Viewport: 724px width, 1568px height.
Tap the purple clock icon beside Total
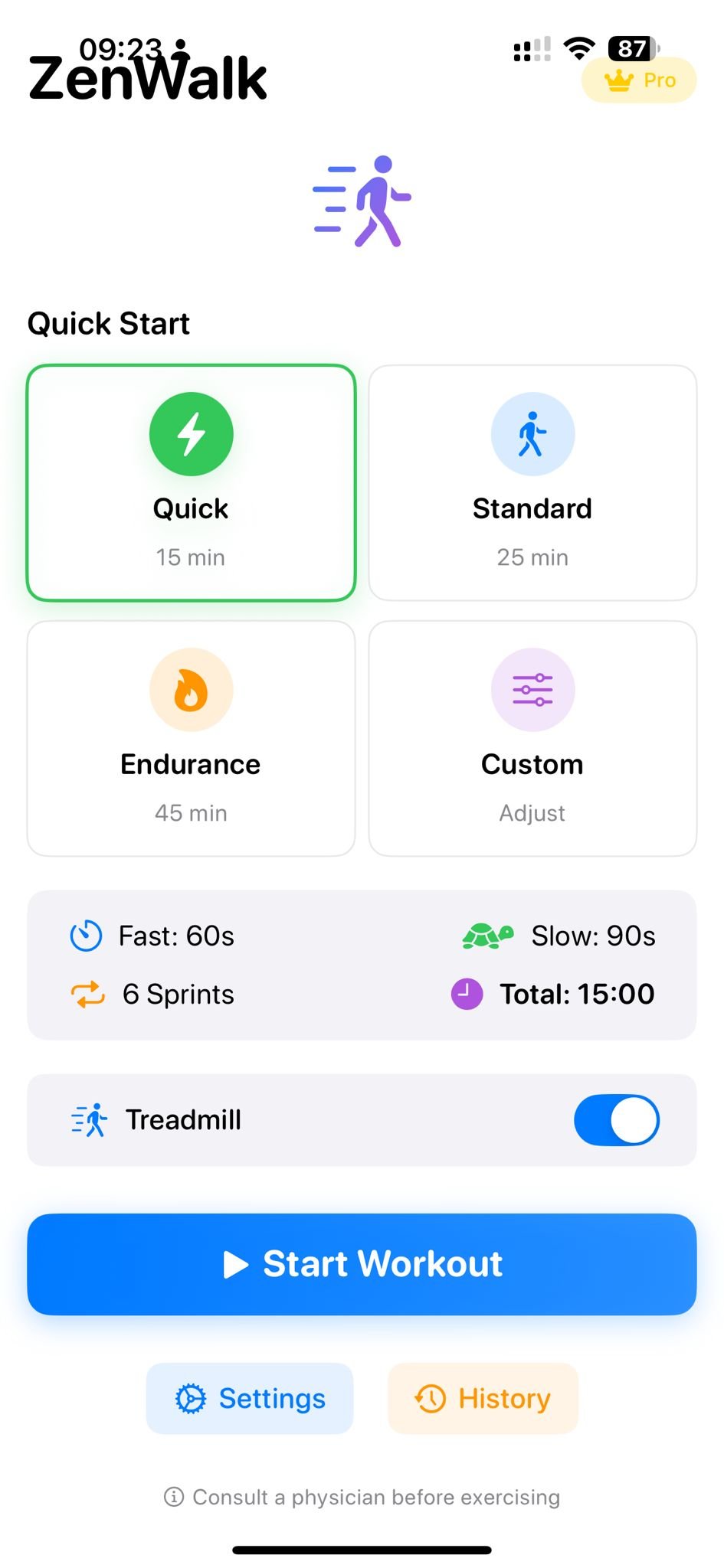click(x=467, y=994)
